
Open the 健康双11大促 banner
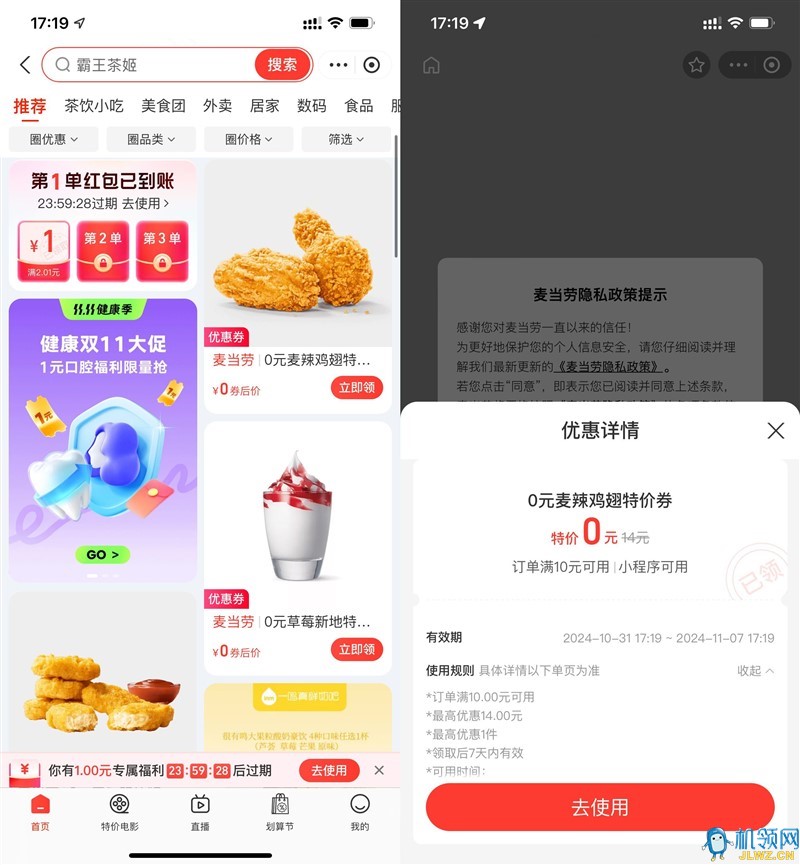[x=103, y=440]
